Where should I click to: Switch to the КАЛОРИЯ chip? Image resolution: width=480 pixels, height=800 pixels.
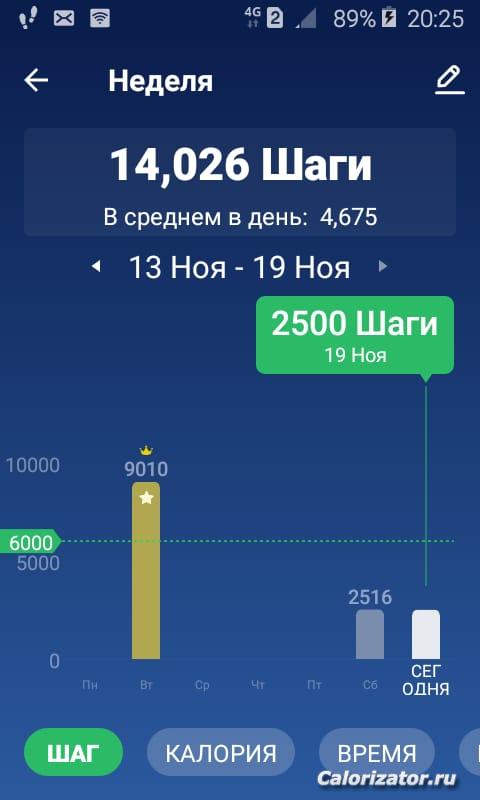click(221, 753)
